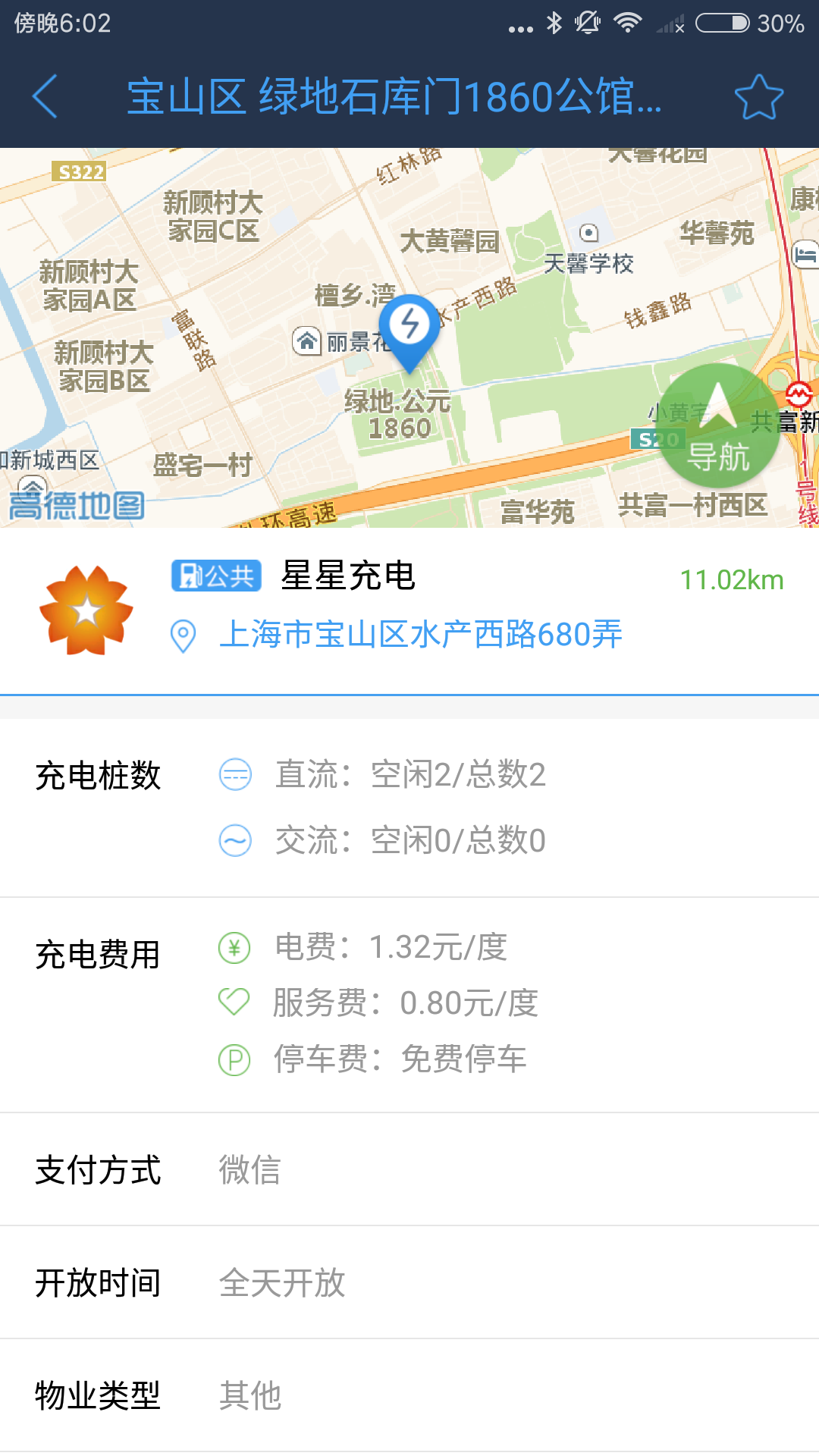Tap the 公共 charging station badge
The width and height of the screenshot is (819, 1456).
tap(215, 575)
